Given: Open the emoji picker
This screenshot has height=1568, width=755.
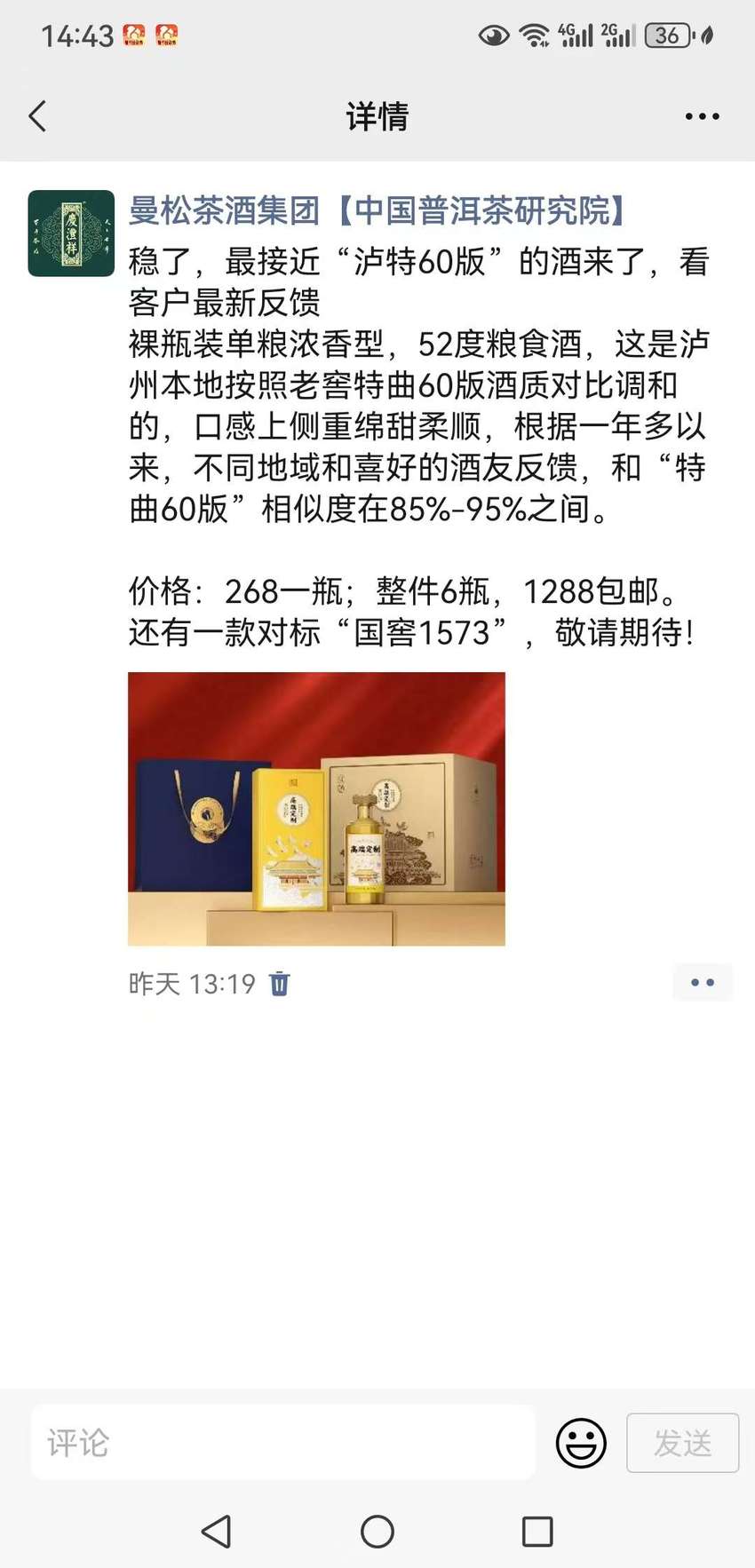Looking at the screenshot, I should click(581, 1442).
